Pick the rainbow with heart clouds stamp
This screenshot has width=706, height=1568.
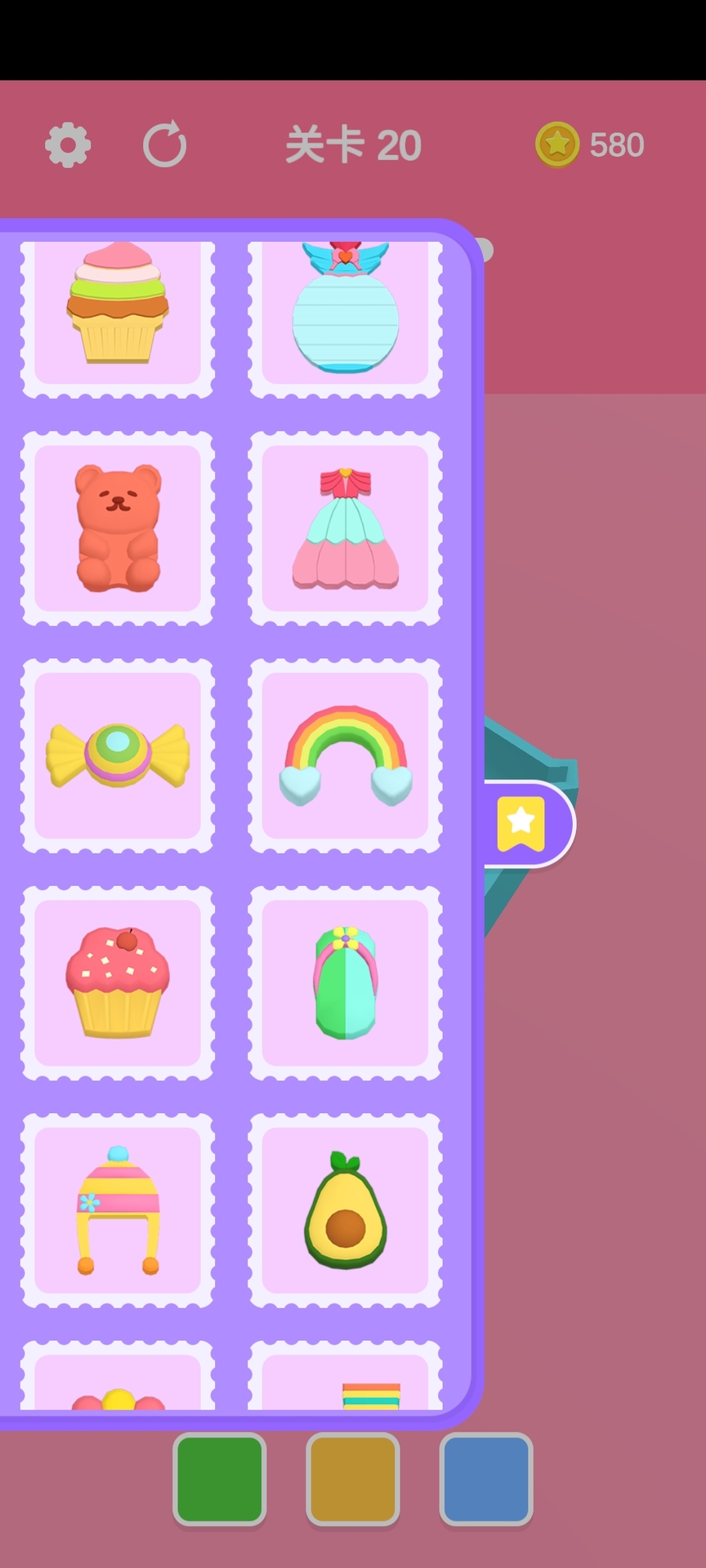click(x=345, y=755)
